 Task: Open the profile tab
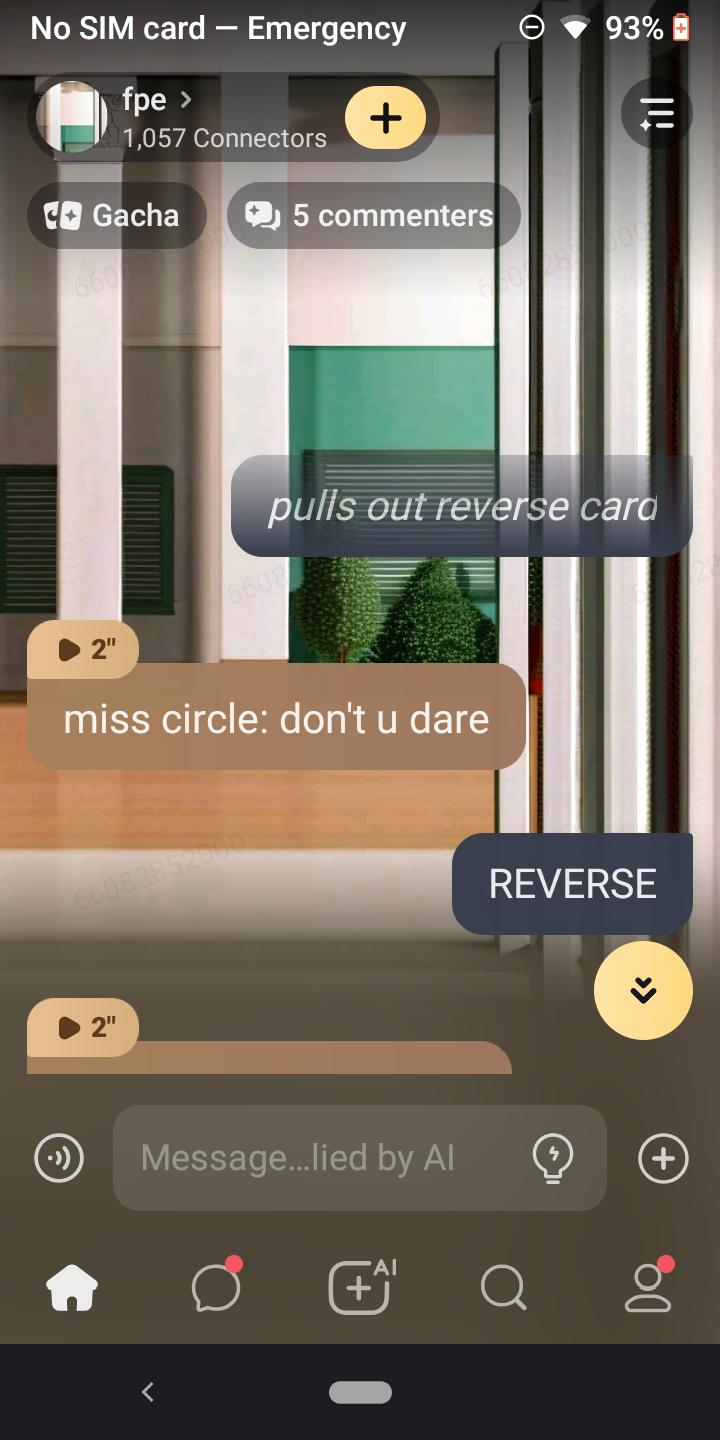point(648,1287)
